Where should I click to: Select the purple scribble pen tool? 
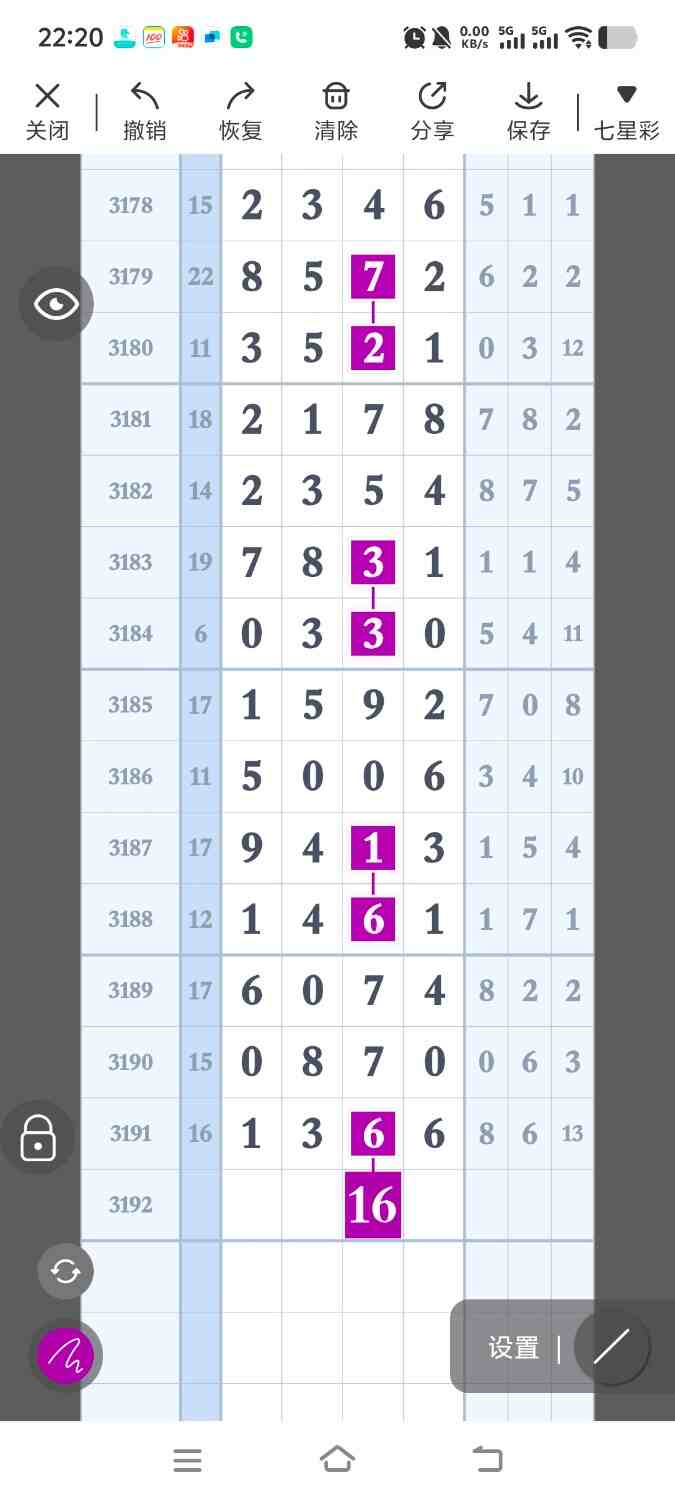click(x=65, y=1355)
